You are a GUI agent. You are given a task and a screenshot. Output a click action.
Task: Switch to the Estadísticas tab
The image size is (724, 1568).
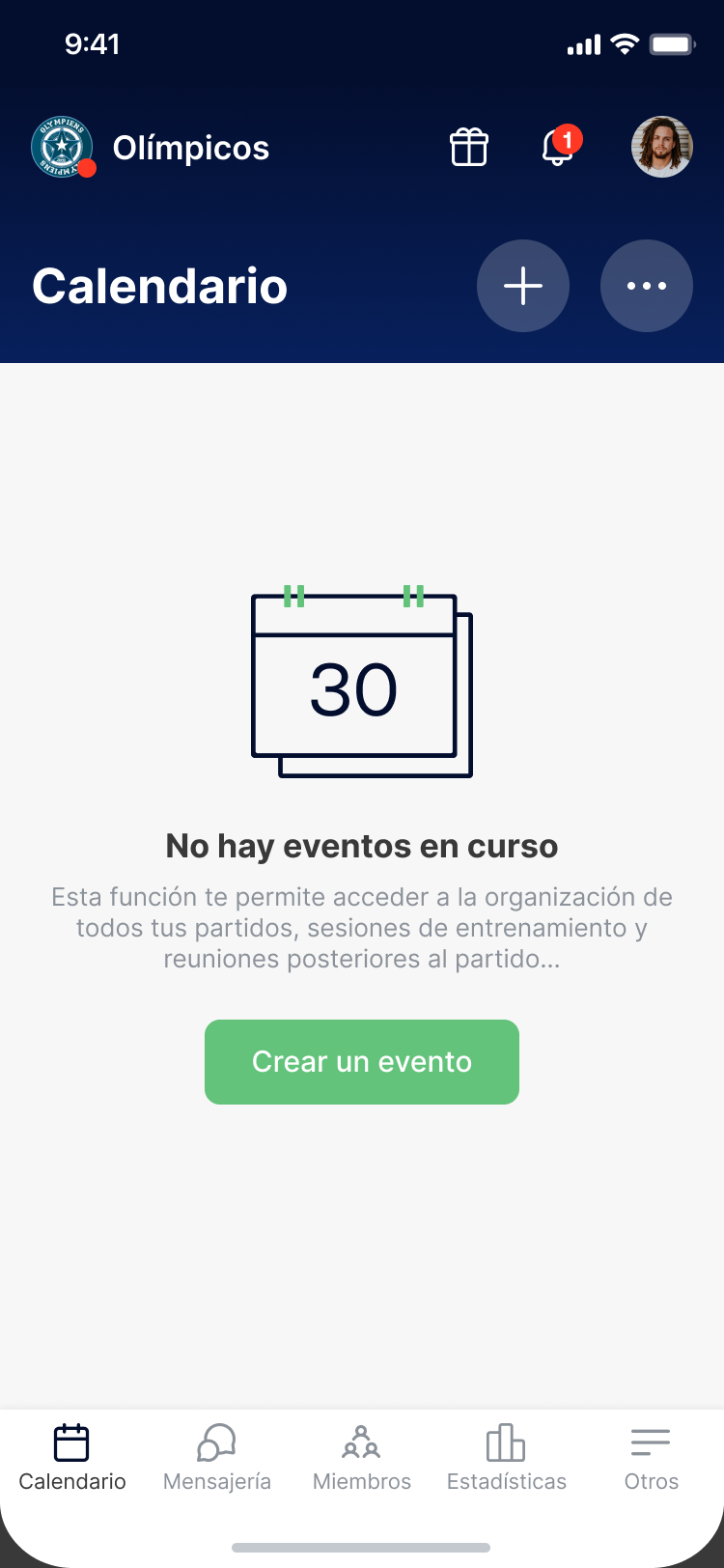506,1458
